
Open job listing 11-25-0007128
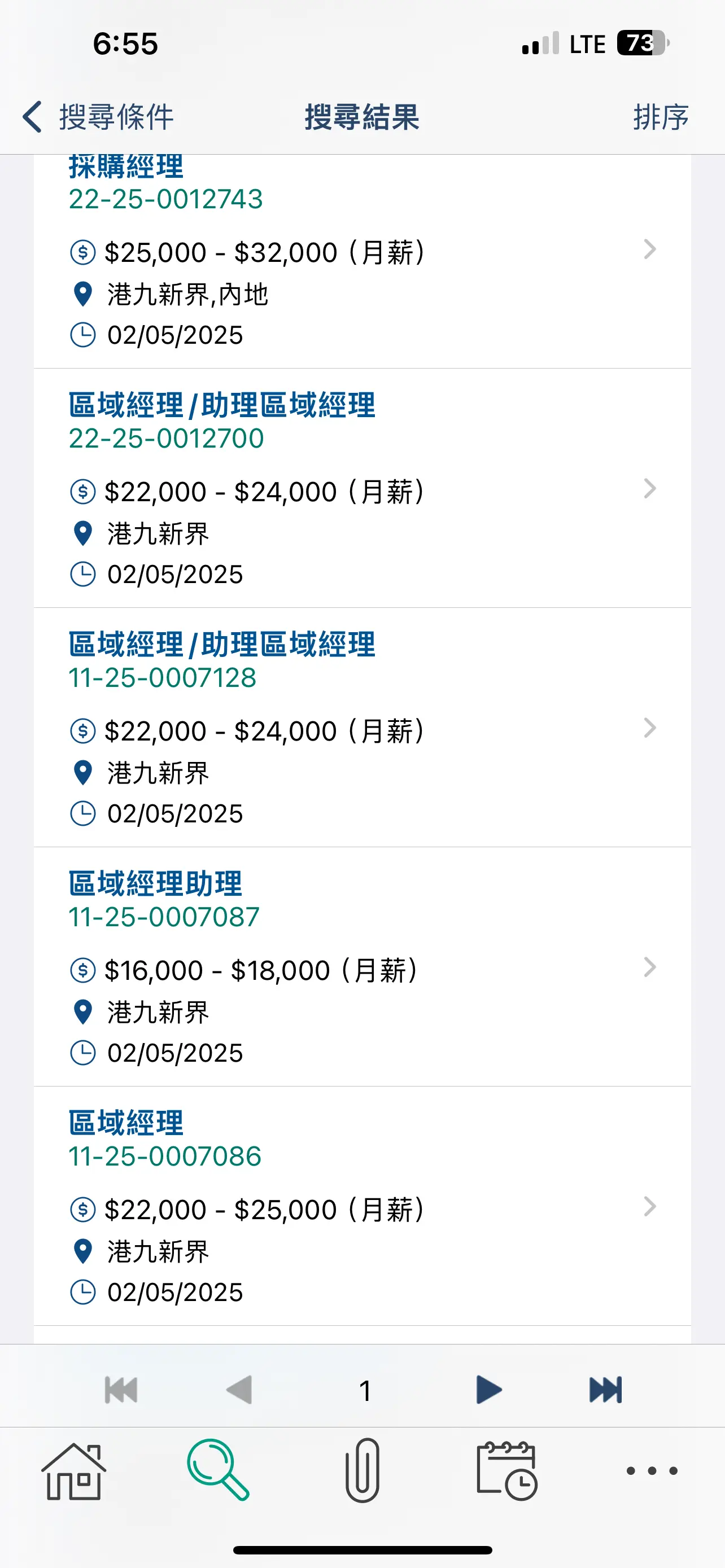(x=362, y=728)
